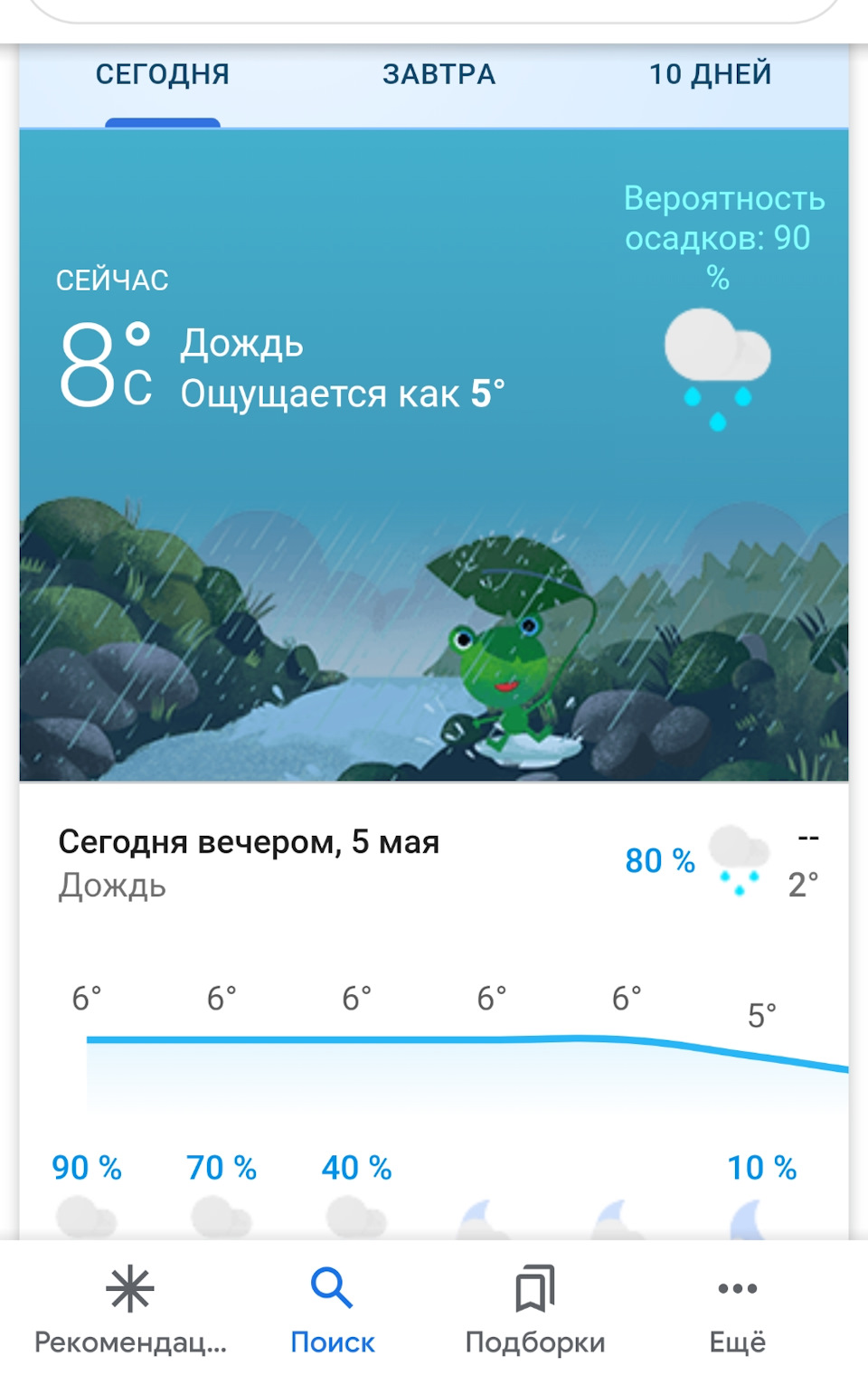Select the СЕГОДНЯ tab
This screenshot has height=1375, width=868.
pyautogui.click(x=163, y=74)
